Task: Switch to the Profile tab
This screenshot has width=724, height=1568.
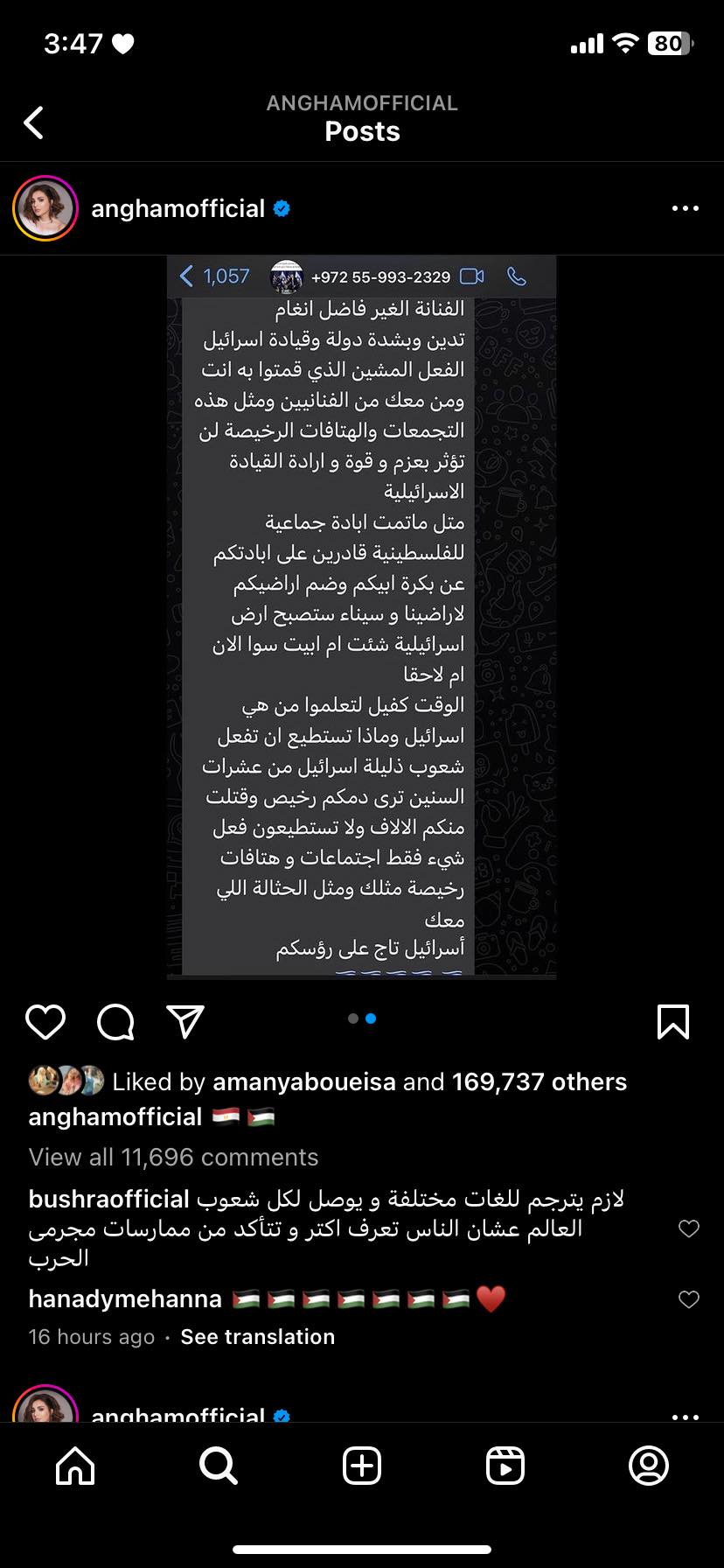Action: pyautogui.click(x=649, y=1466)
